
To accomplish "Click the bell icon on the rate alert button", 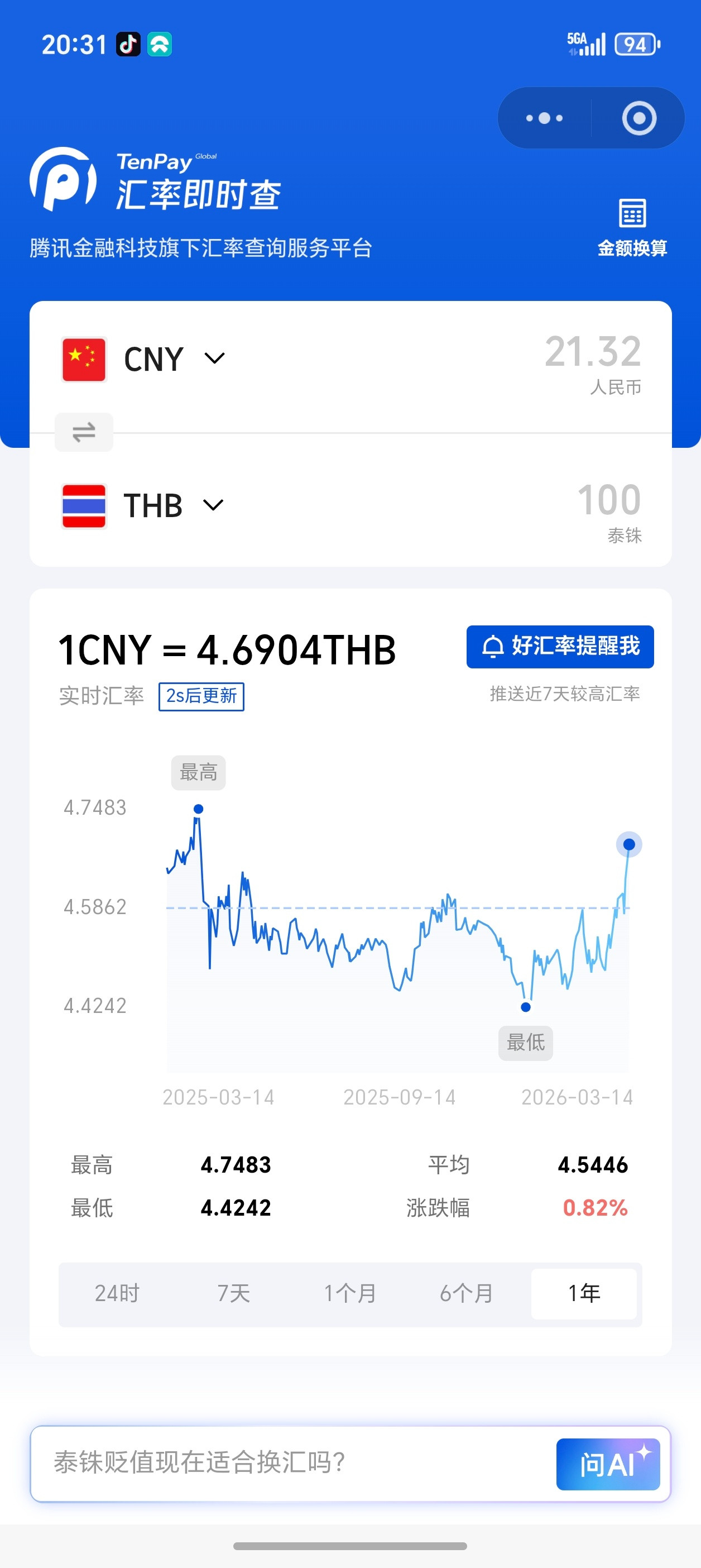I will [x=493, y=647].
